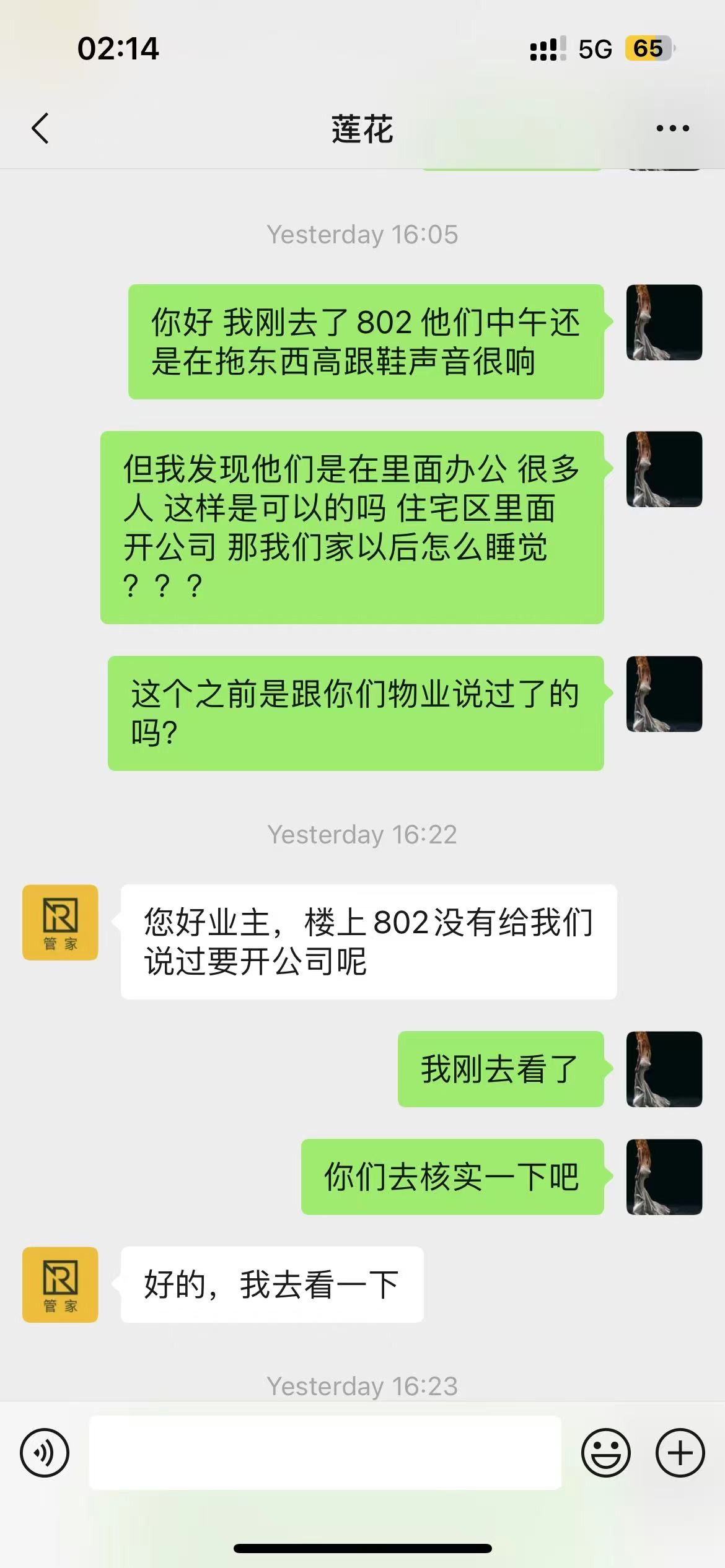Open the emoji sticker picker
Image resolution: width=725 pixels, height=1568 pixels.
click(605, 1452)
